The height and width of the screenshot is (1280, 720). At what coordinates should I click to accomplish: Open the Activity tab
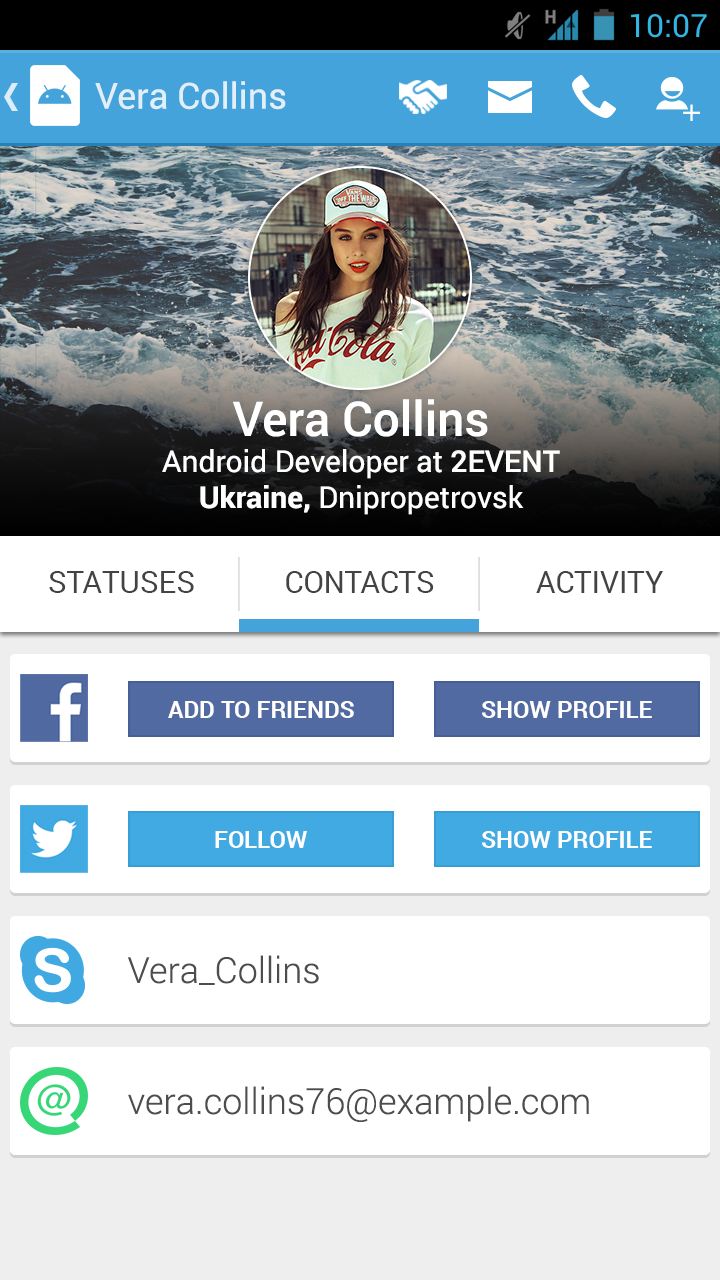coord(599,583)
